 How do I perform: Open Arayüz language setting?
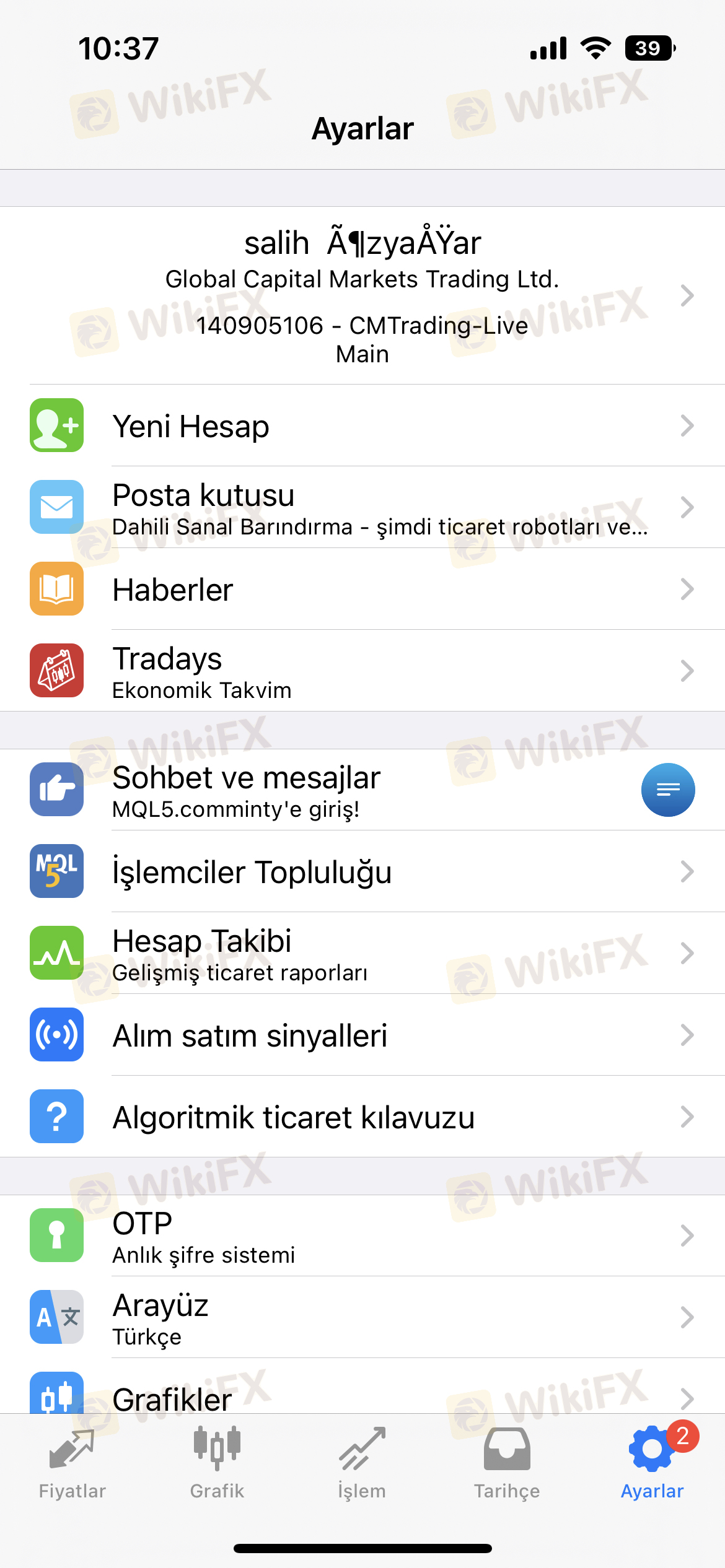362,1317
